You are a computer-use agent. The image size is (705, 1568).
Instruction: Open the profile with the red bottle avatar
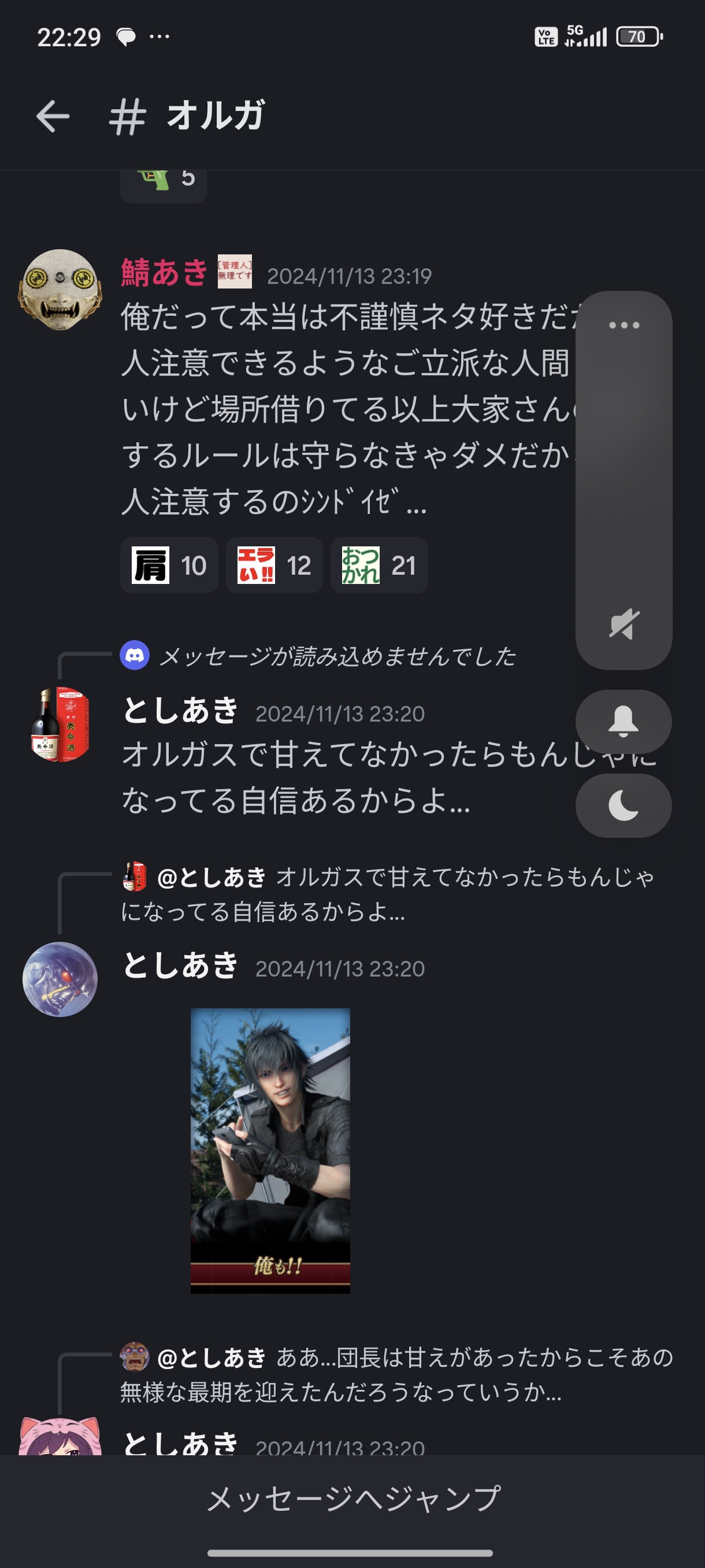pyautogui.click(x=60, y=724)
